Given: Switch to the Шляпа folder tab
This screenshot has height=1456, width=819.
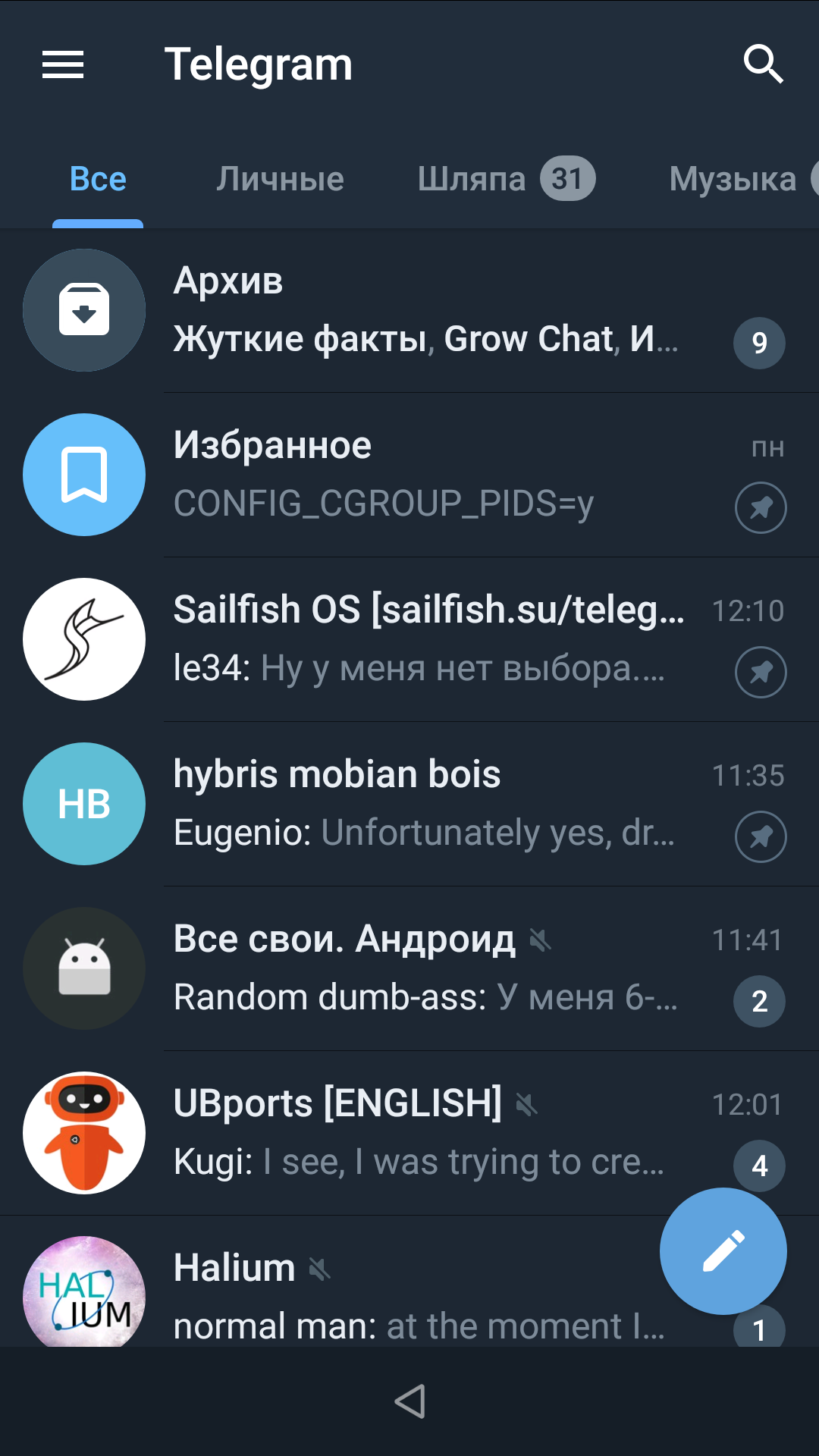Looking at the screenshot, I should click(506, 179).
